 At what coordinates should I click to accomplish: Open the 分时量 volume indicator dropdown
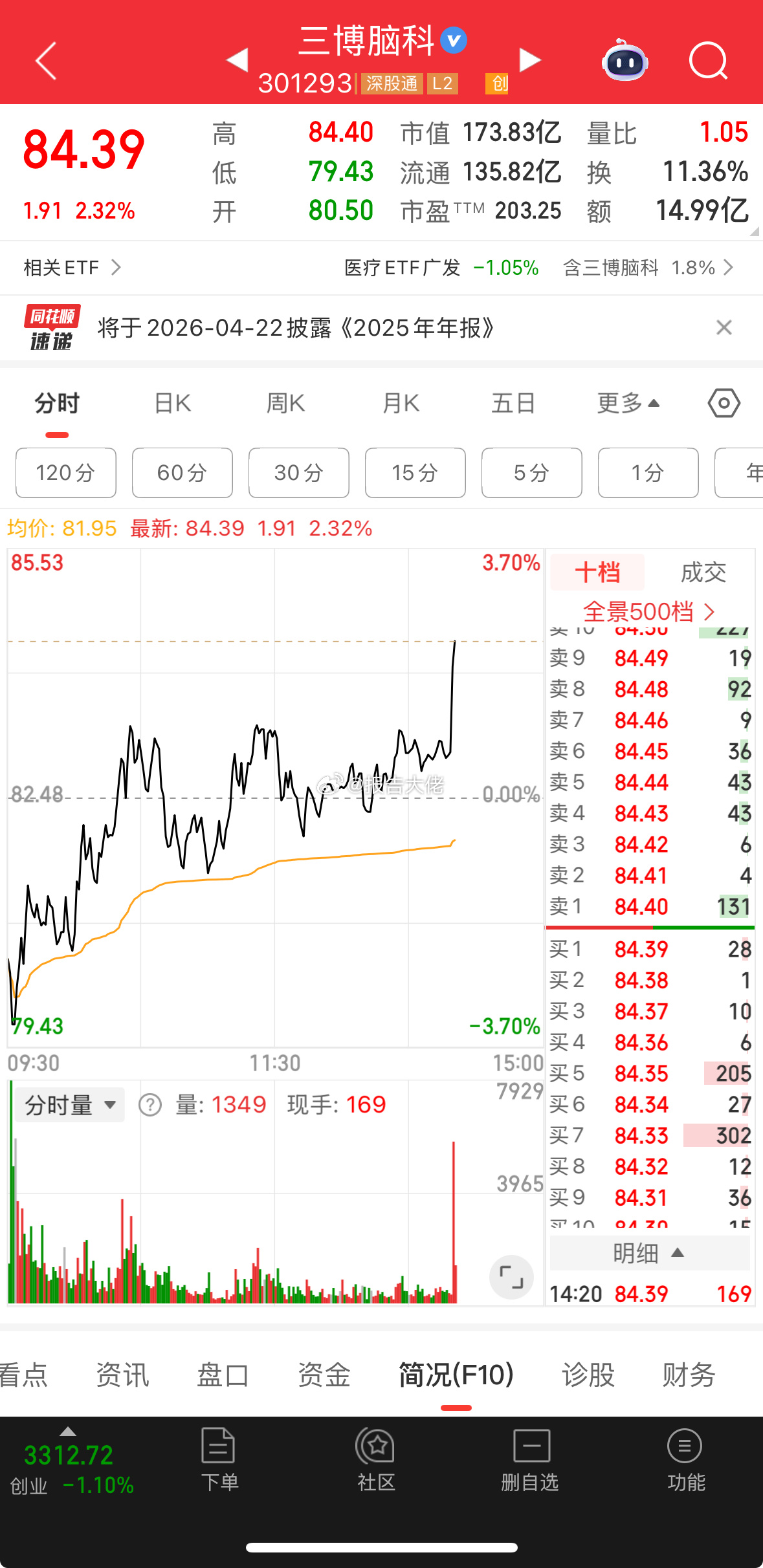tap(69, 1104)
